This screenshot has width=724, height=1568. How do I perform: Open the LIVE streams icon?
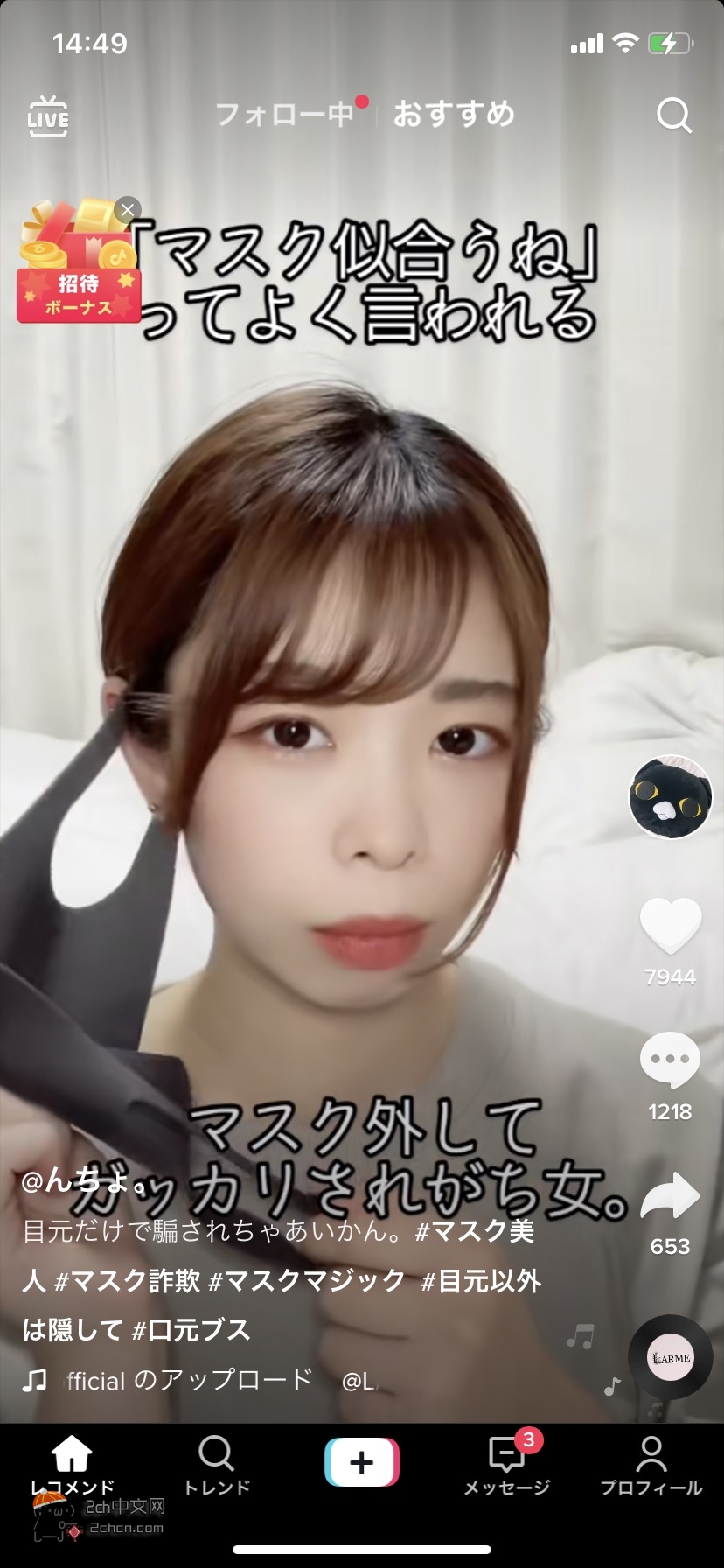48,116
